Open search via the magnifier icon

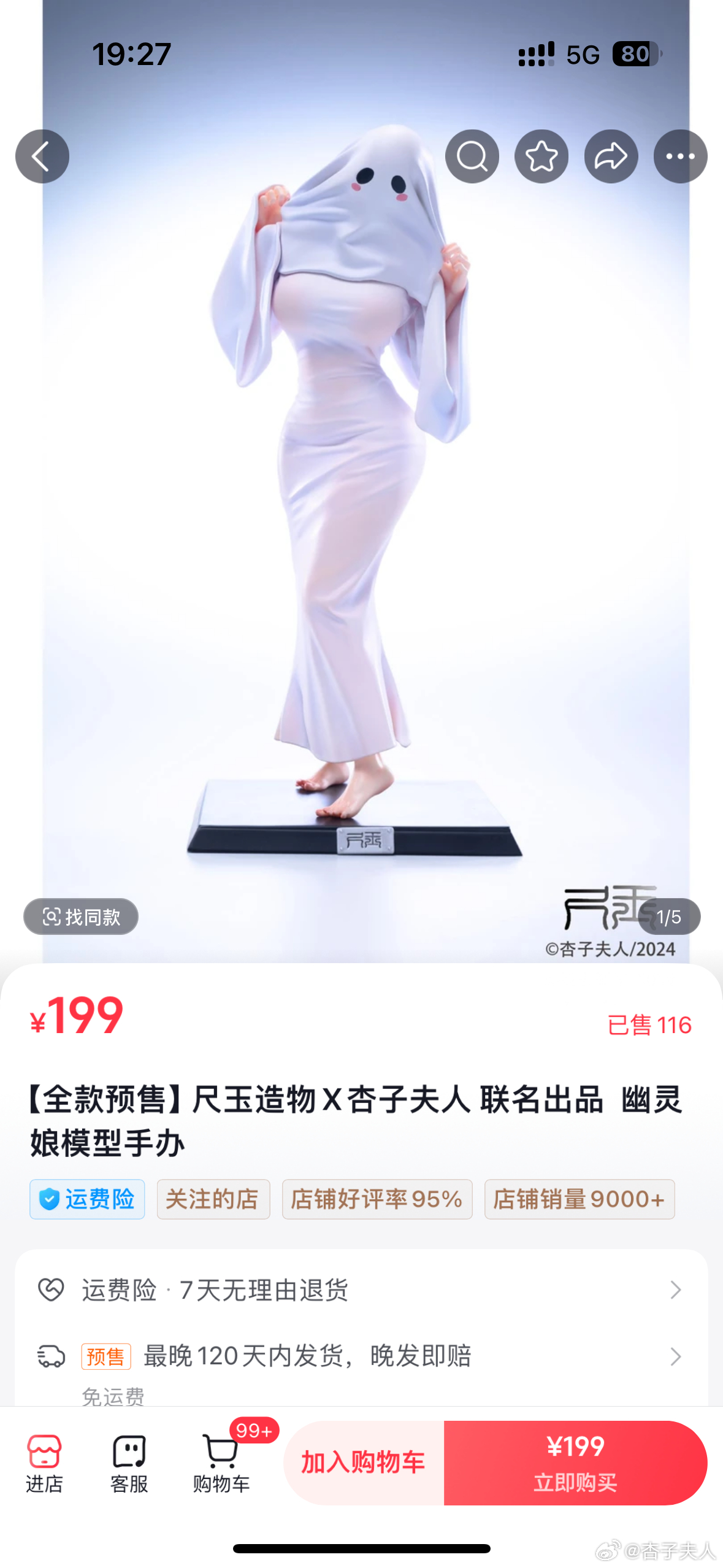pos(472,156)
